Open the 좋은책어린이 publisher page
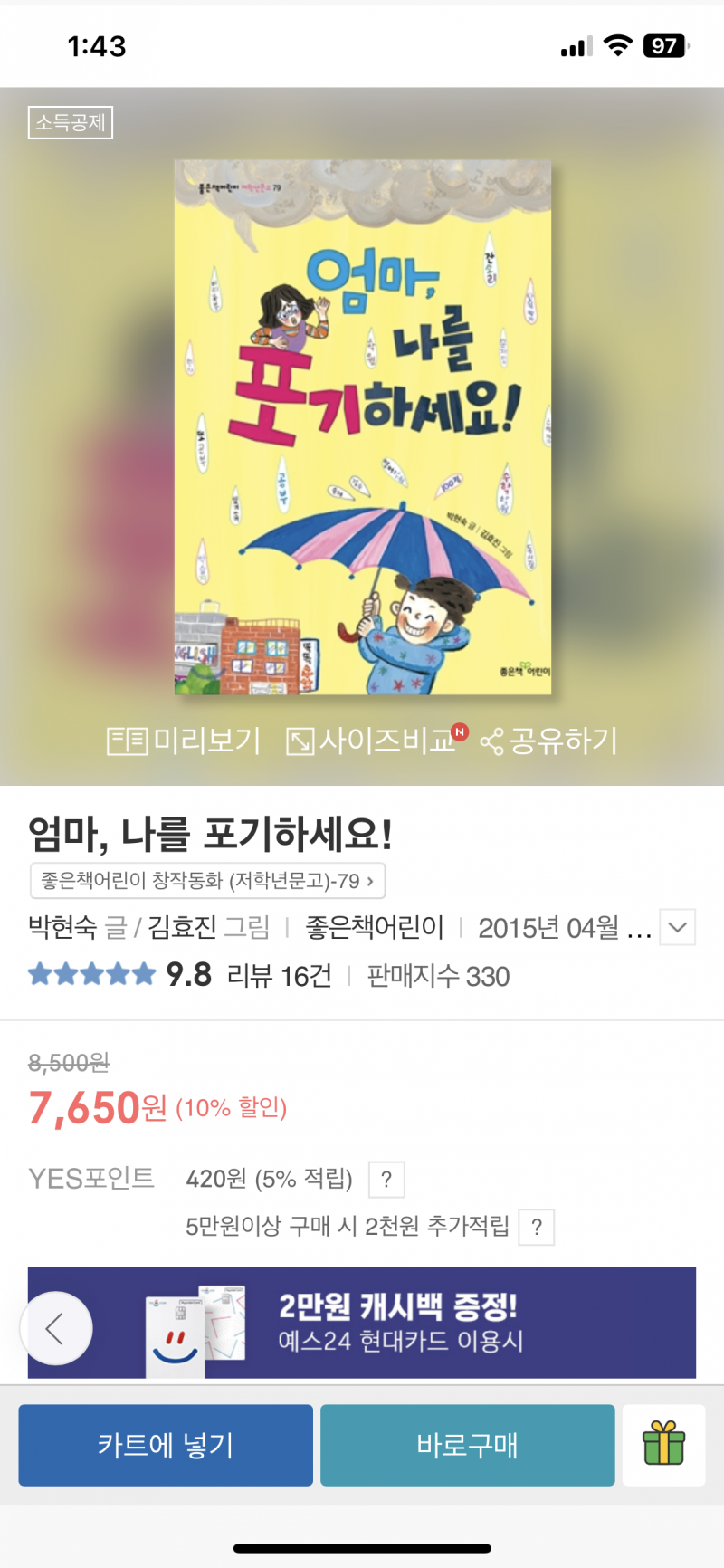 point(374,928)
